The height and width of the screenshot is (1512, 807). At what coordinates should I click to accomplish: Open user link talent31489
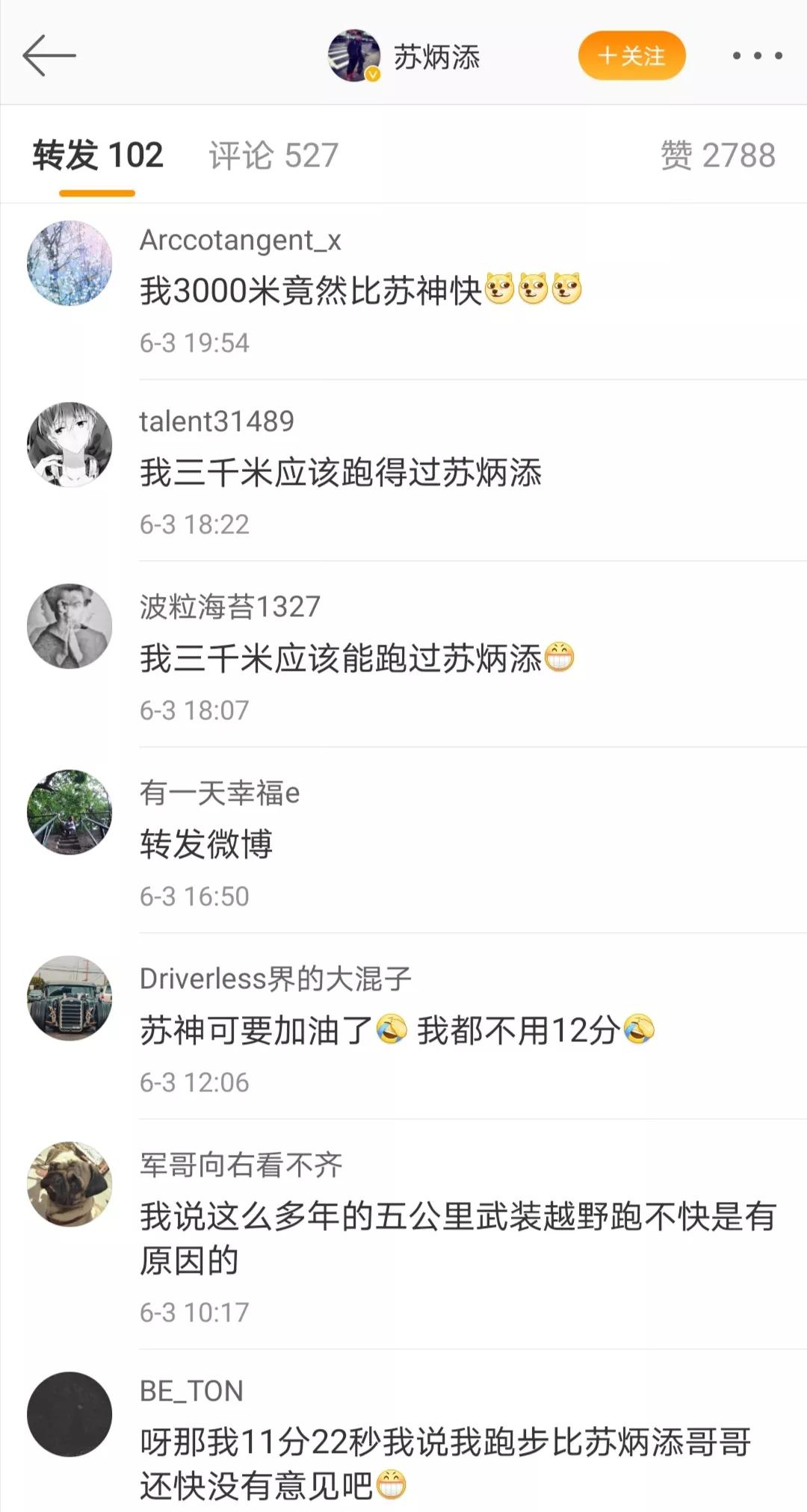(217, 422)
